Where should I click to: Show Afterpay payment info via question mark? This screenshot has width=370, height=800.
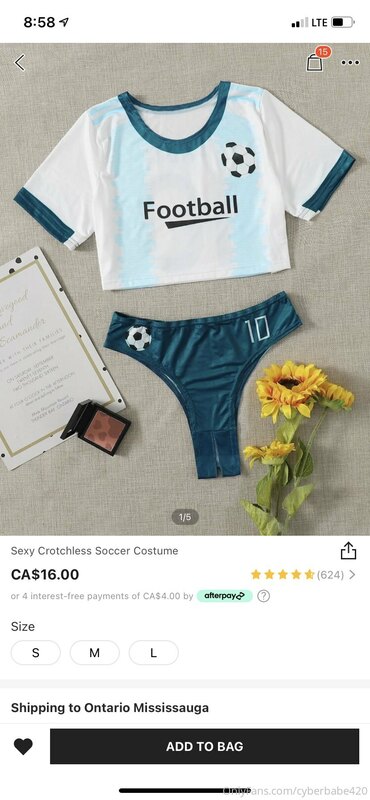[x=263, y=596]
